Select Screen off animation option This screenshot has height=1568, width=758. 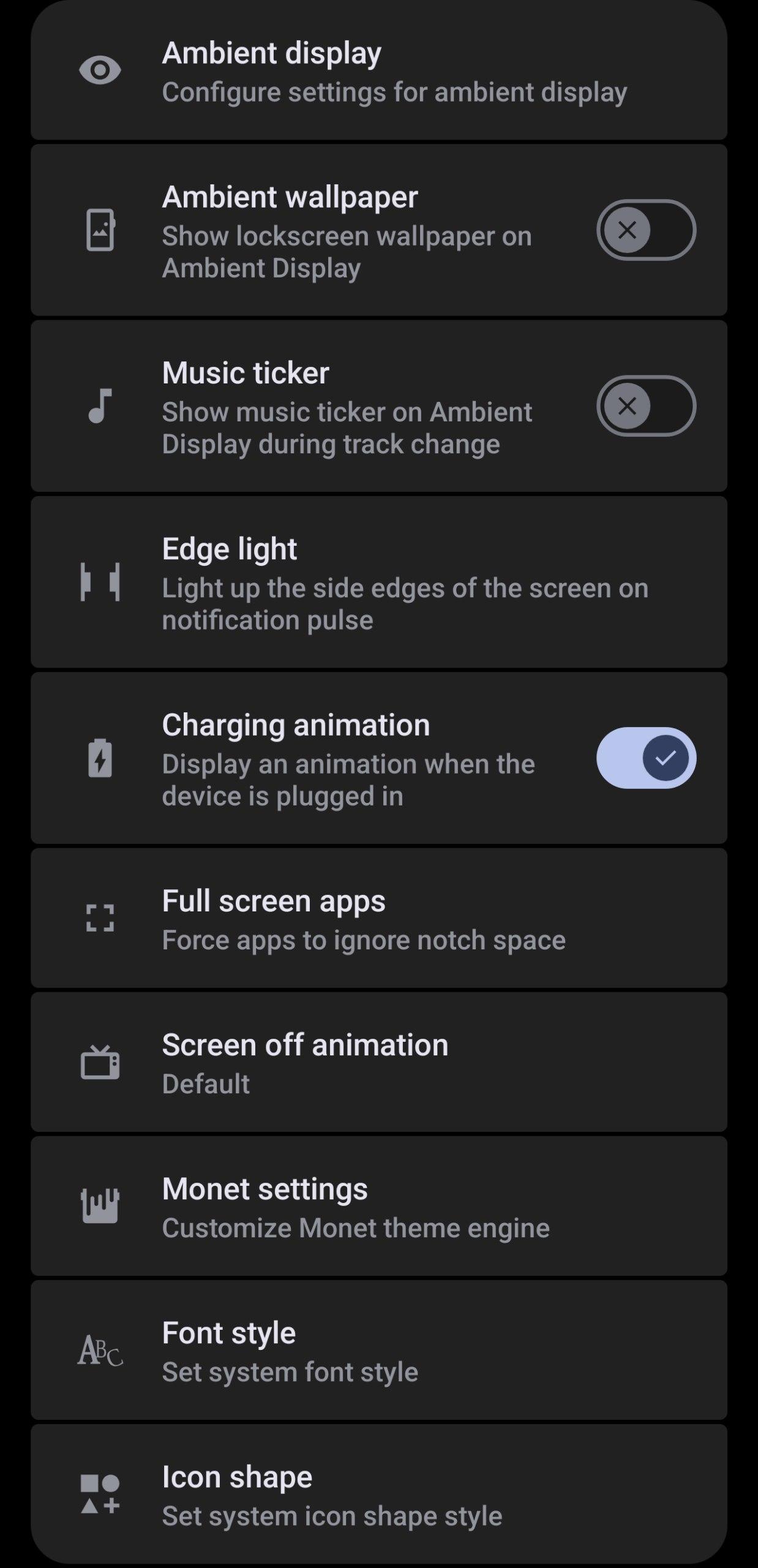click(x=378, y=1063)
